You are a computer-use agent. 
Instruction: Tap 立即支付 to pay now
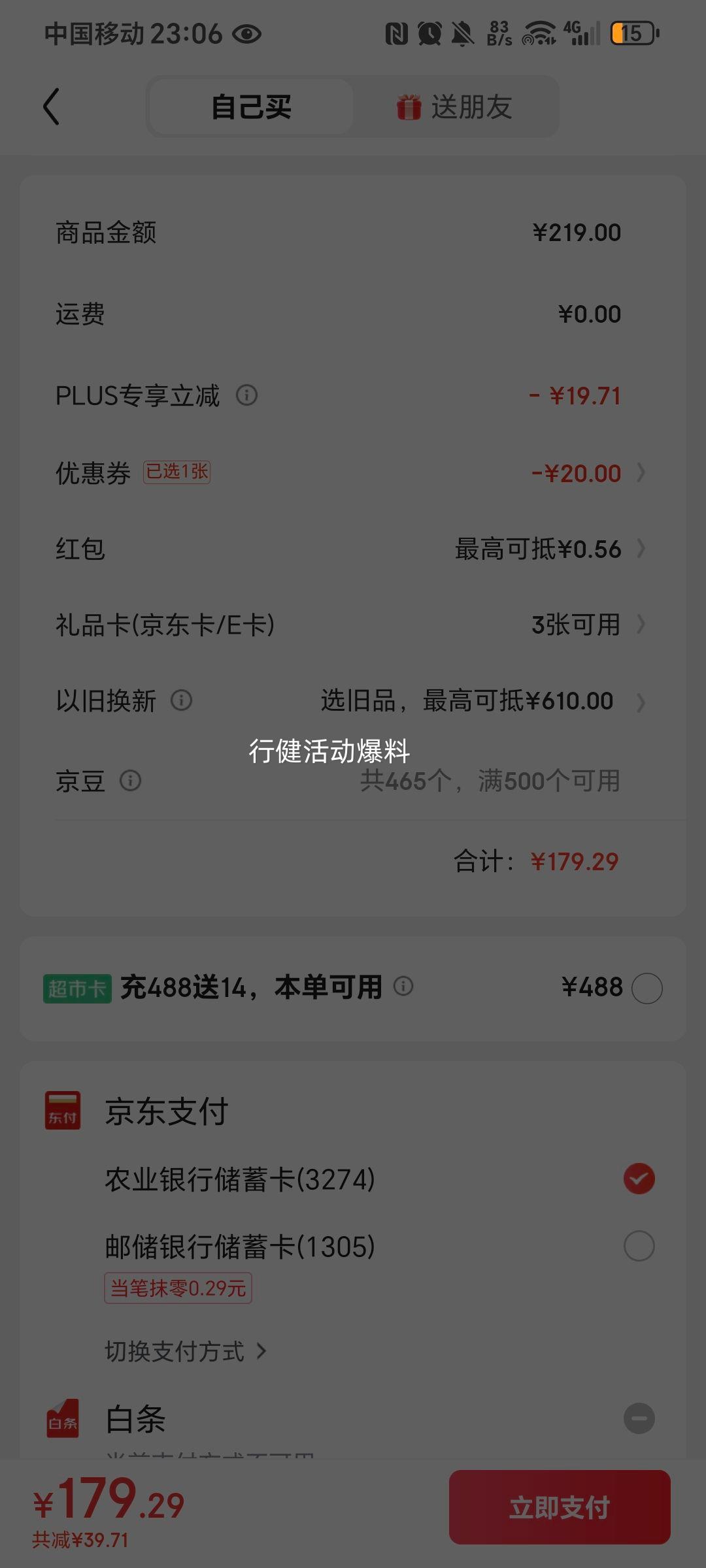(x=560, y=1507)
